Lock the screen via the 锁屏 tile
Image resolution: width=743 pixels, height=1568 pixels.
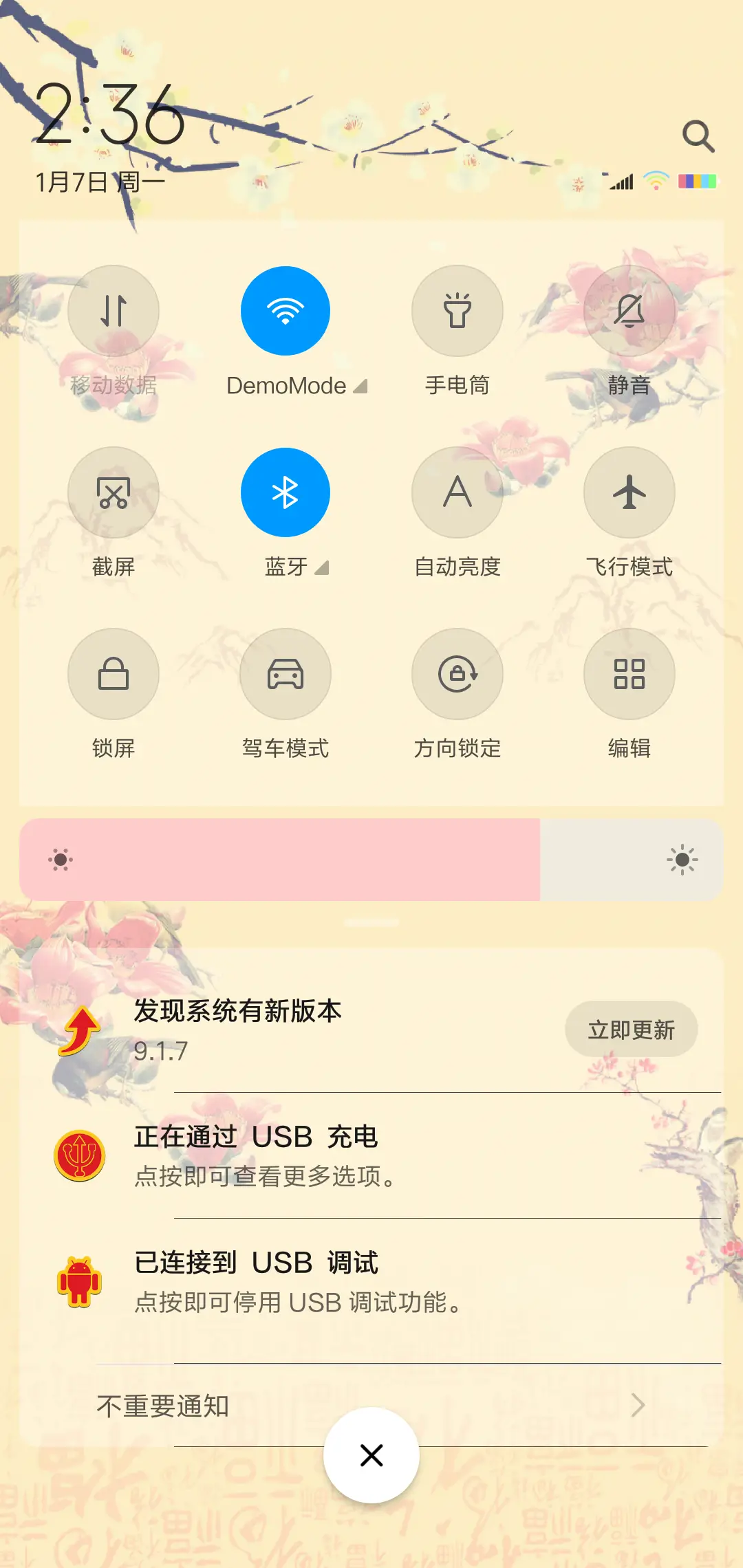(114, 674)
